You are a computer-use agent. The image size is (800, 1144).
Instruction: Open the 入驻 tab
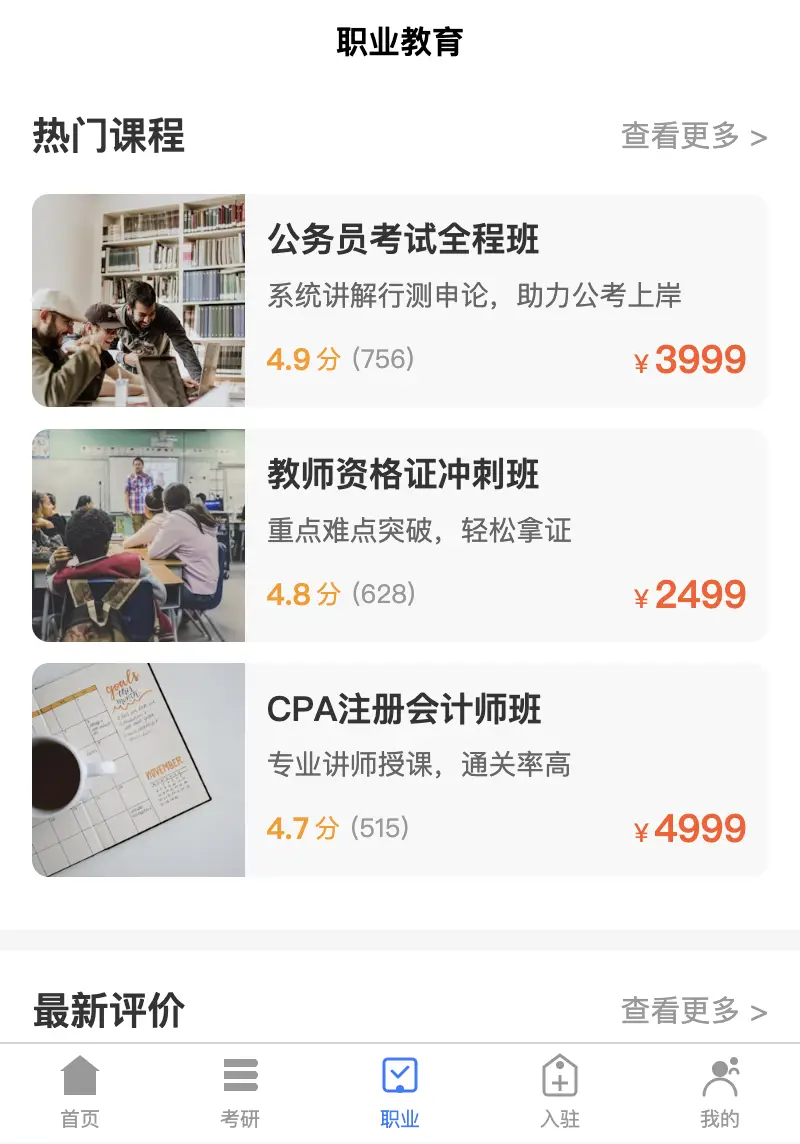(x=560, y=1092)
